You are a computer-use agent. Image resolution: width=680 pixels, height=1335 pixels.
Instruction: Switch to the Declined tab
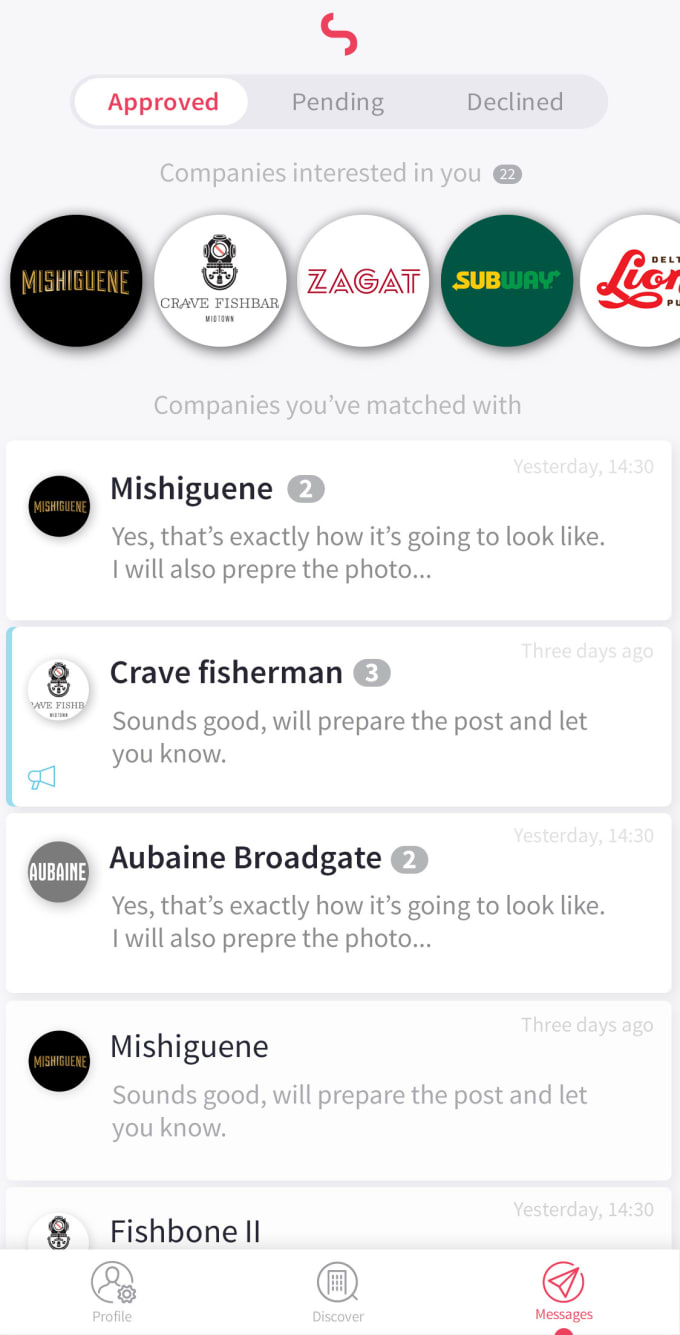coord(515,102)
